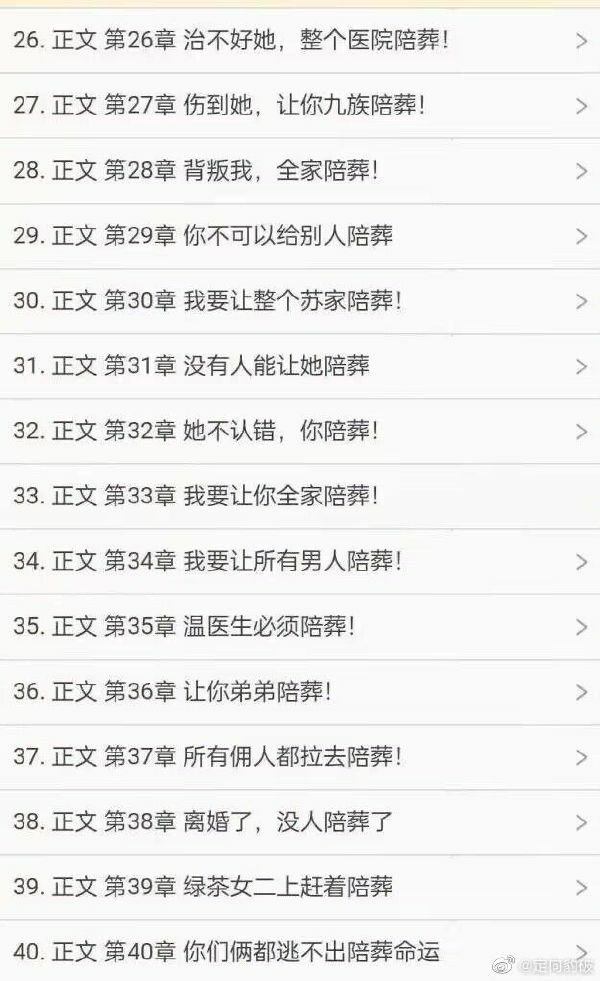Select chapter 39 绿茶女二上赶着陪葬
600x981 pixels.
pos(300,887)
